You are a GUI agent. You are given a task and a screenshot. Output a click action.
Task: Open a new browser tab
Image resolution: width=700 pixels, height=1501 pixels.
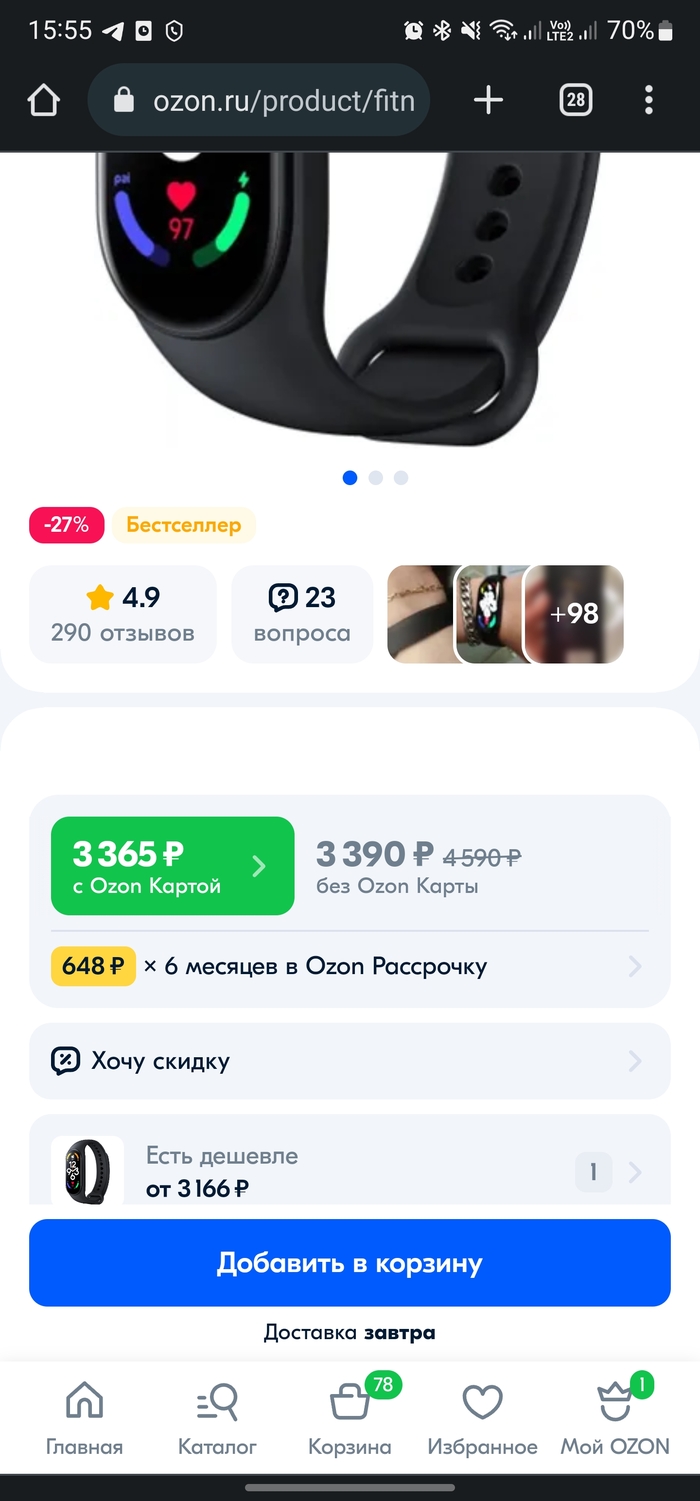pyautogui.click(x=488, y=100)
